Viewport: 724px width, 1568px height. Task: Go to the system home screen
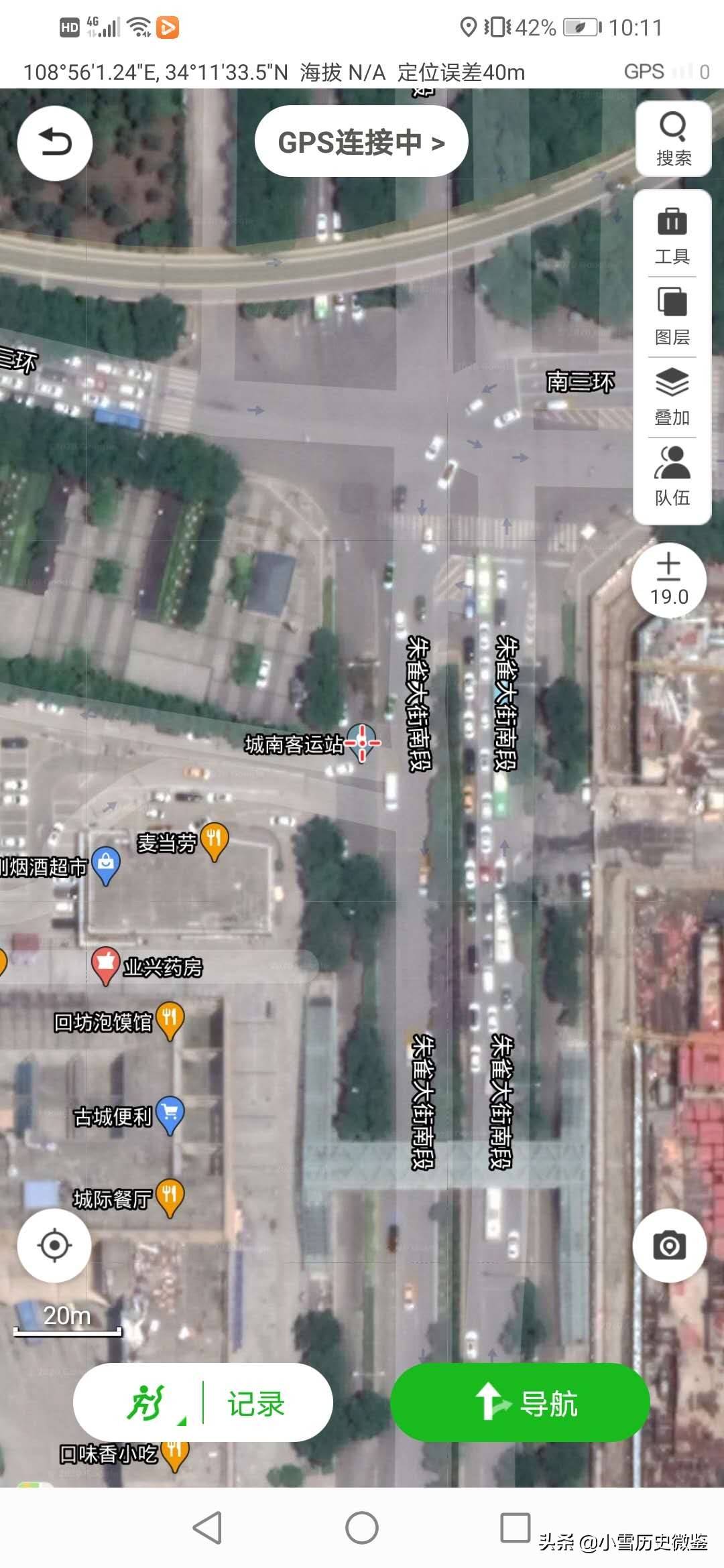click(x=362, y=1528)
